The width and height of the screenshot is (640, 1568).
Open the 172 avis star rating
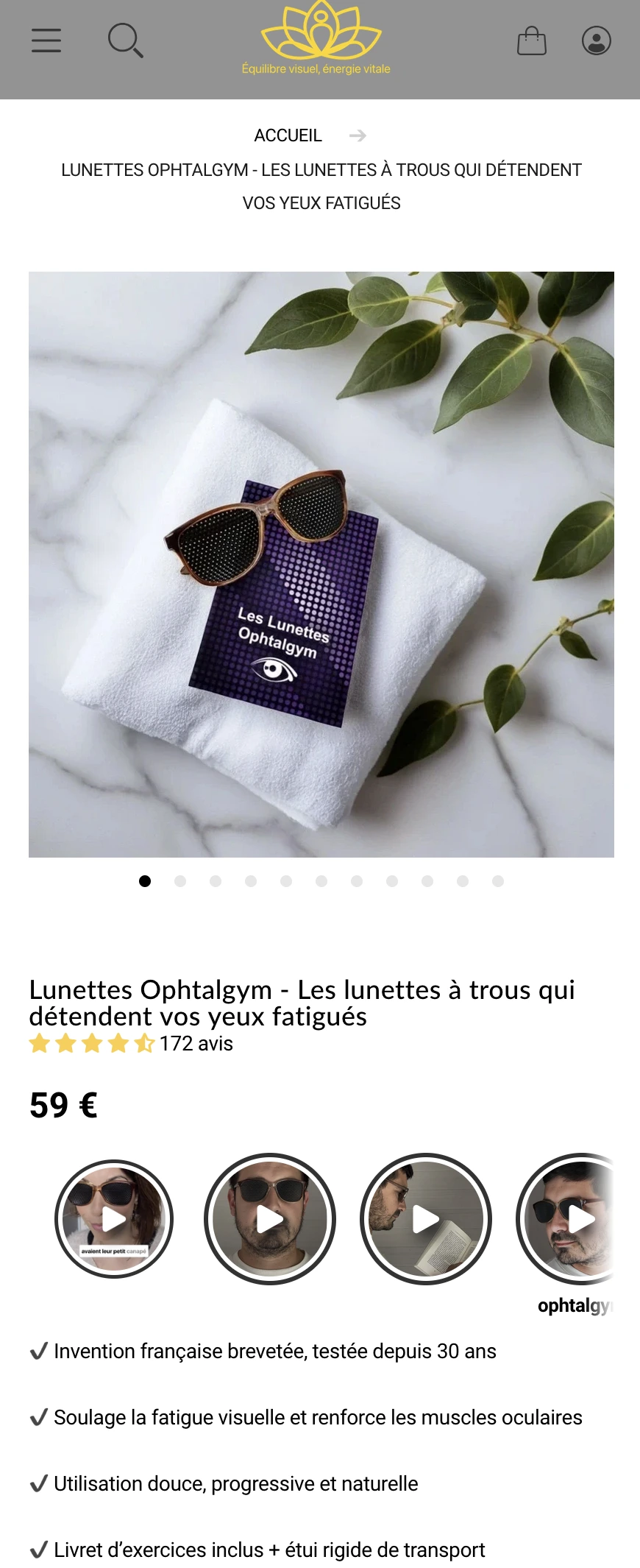point(131,1044)
